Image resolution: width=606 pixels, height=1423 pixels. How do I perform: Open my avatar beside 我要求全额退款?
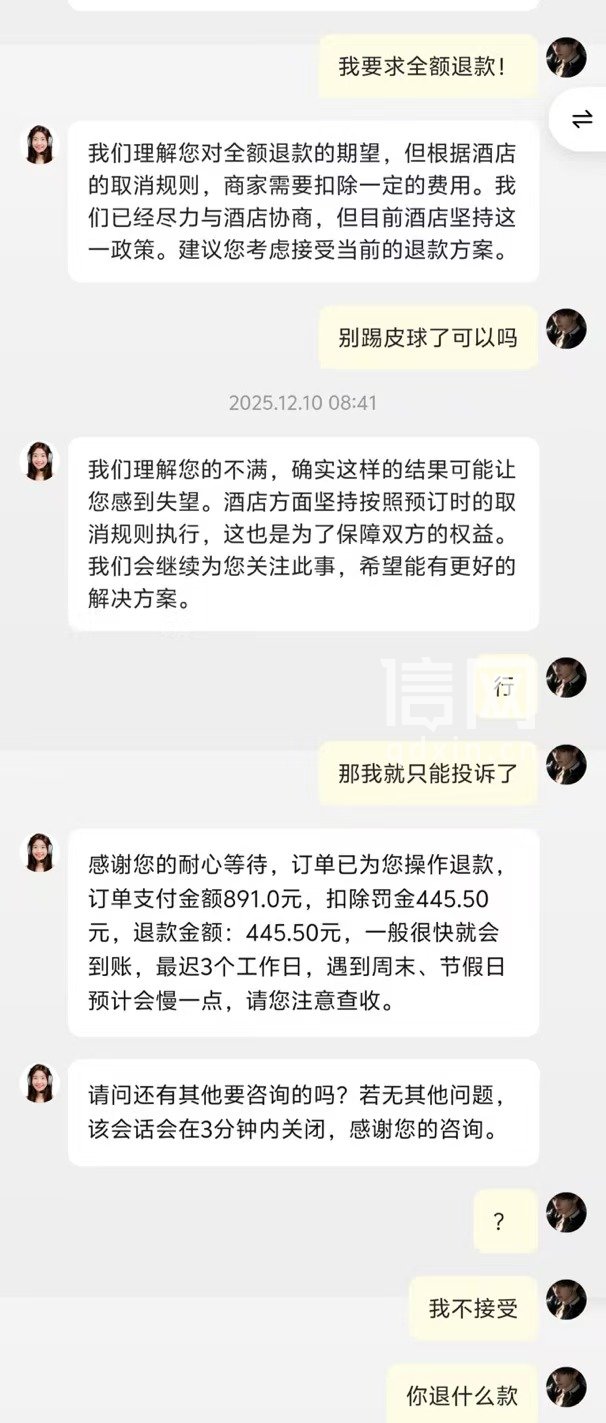566,58
